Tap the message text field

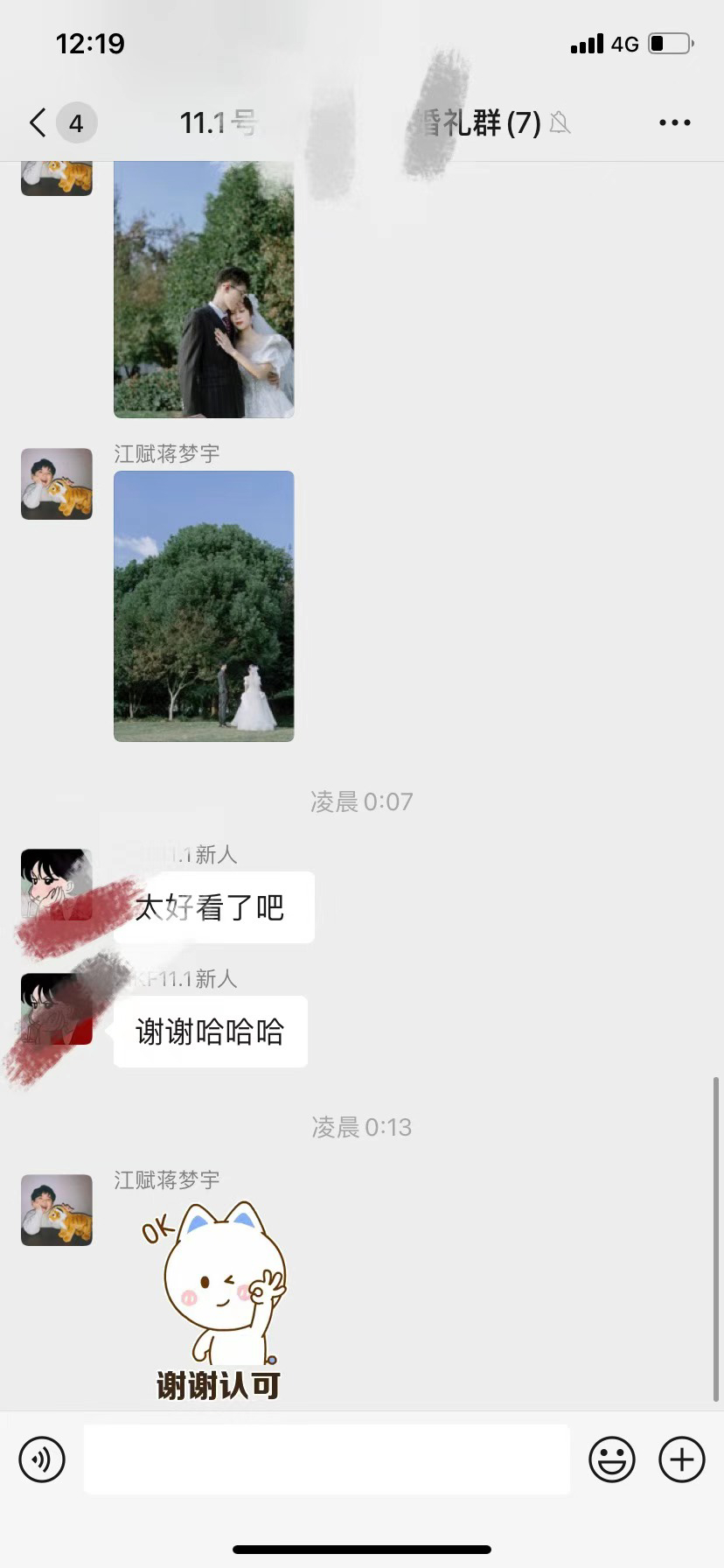[x=327, y=1459]
